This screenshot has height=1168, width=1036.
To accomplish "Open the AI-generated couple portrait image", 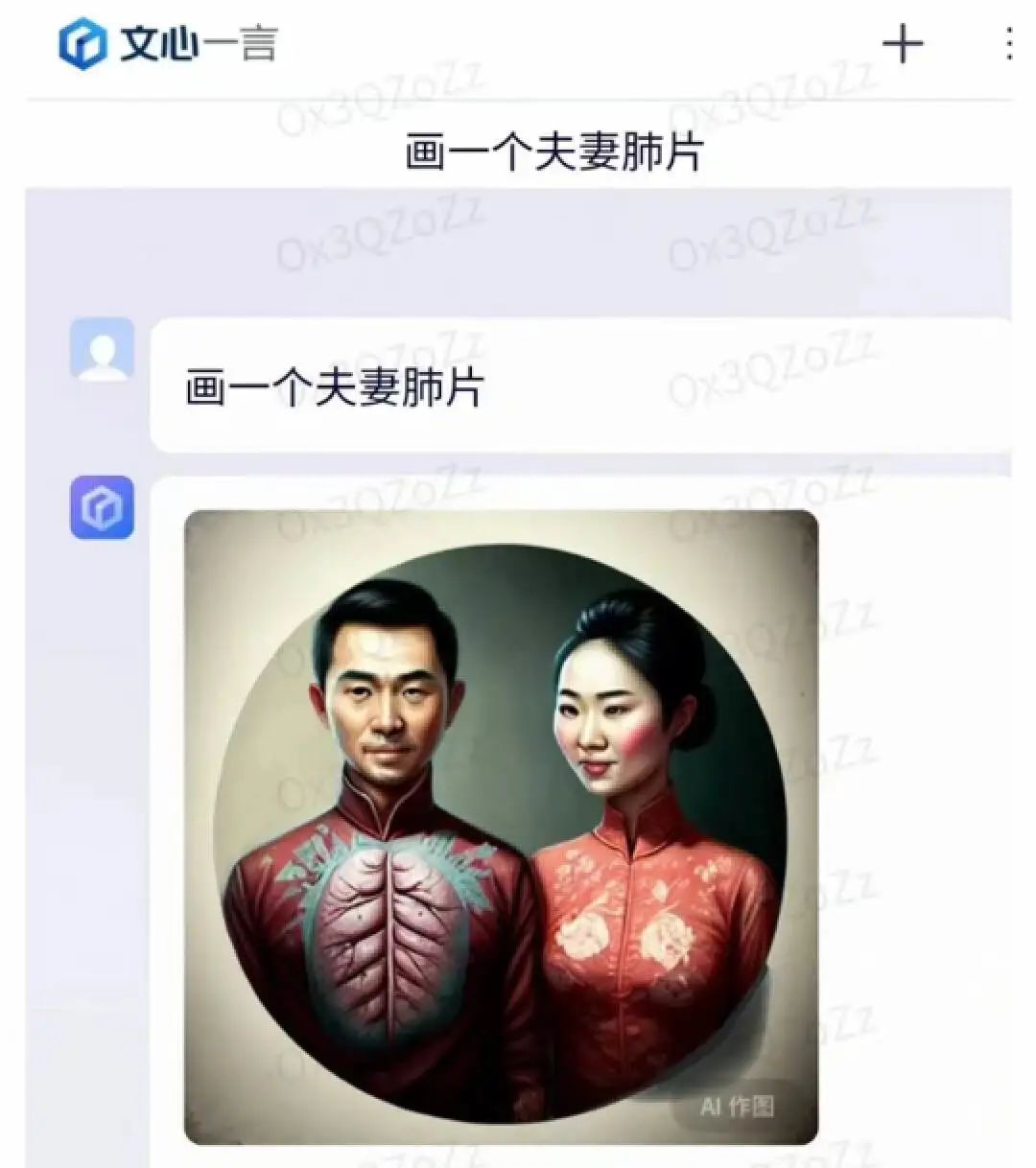I will coord(501,827).
